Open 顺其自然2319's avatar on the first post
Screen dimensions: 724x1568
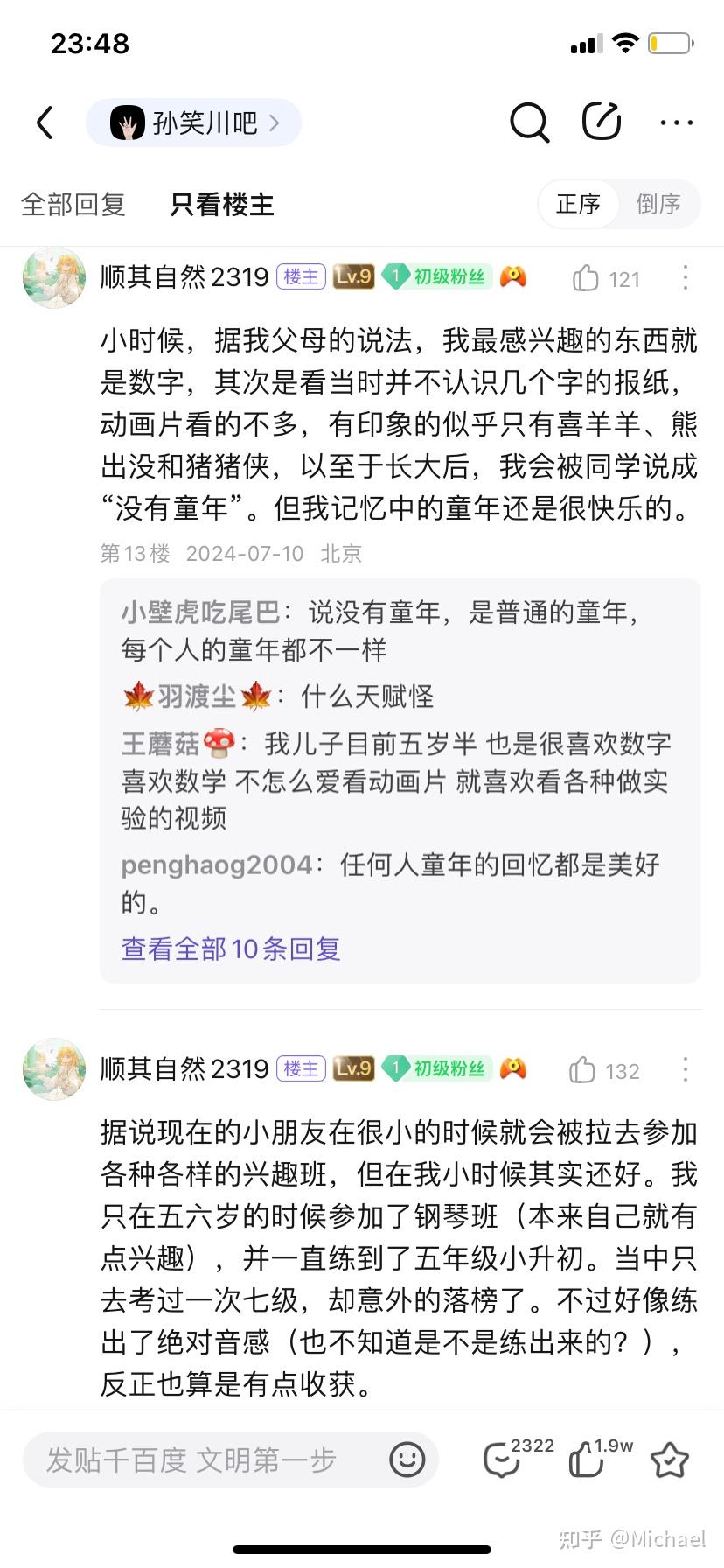point(54,278)
